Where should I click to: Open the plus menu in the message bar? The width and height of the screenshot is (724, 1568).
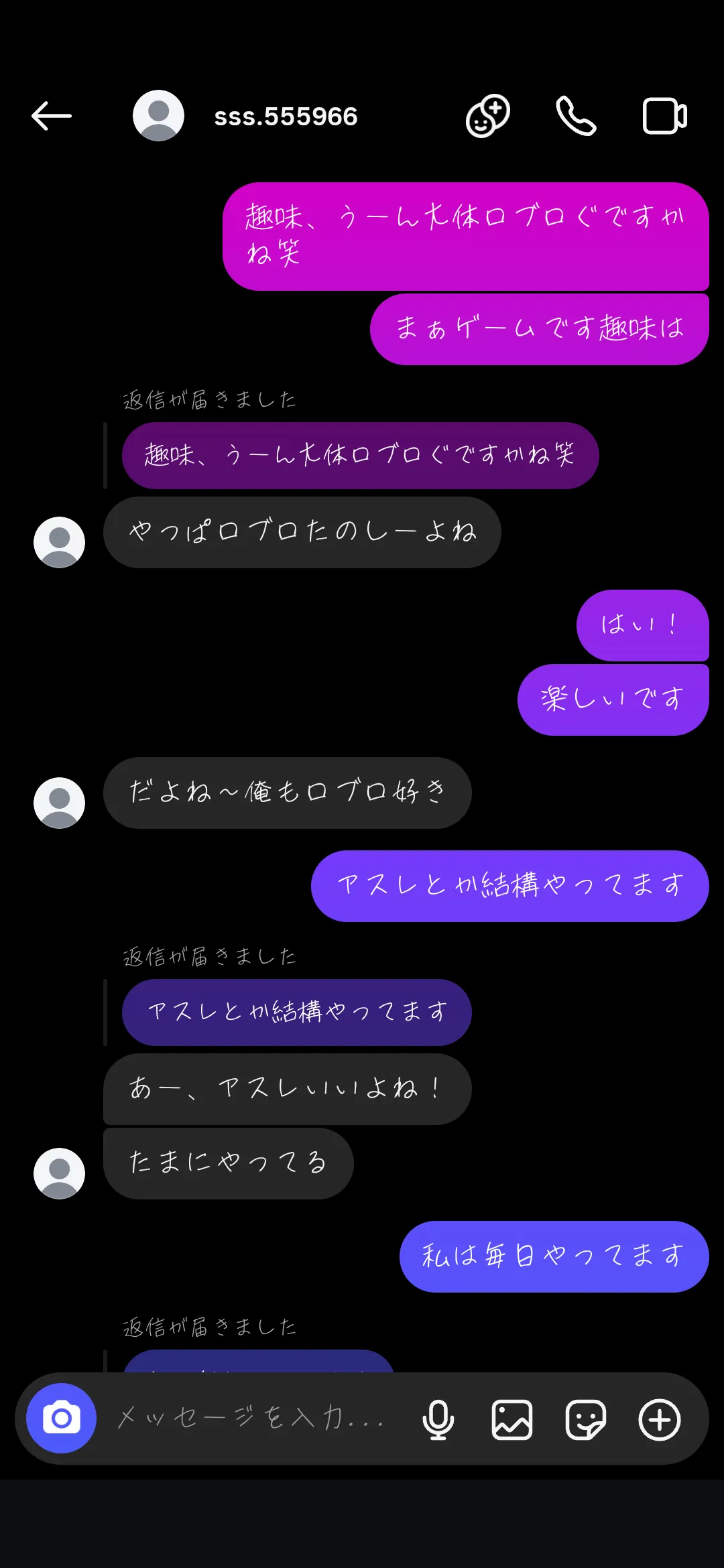click(660, 1419)
